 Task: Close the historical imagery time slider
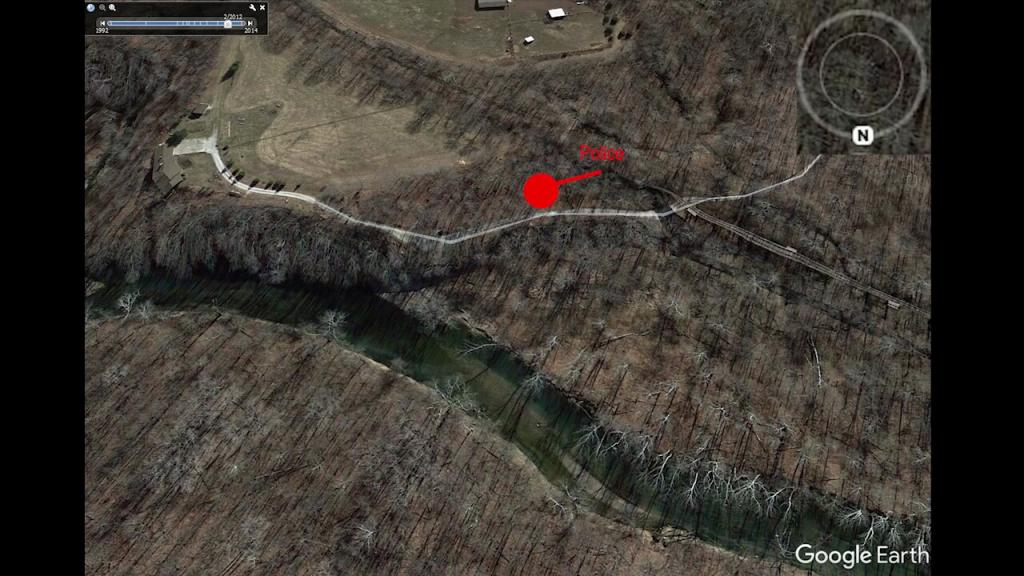[262, 7]
